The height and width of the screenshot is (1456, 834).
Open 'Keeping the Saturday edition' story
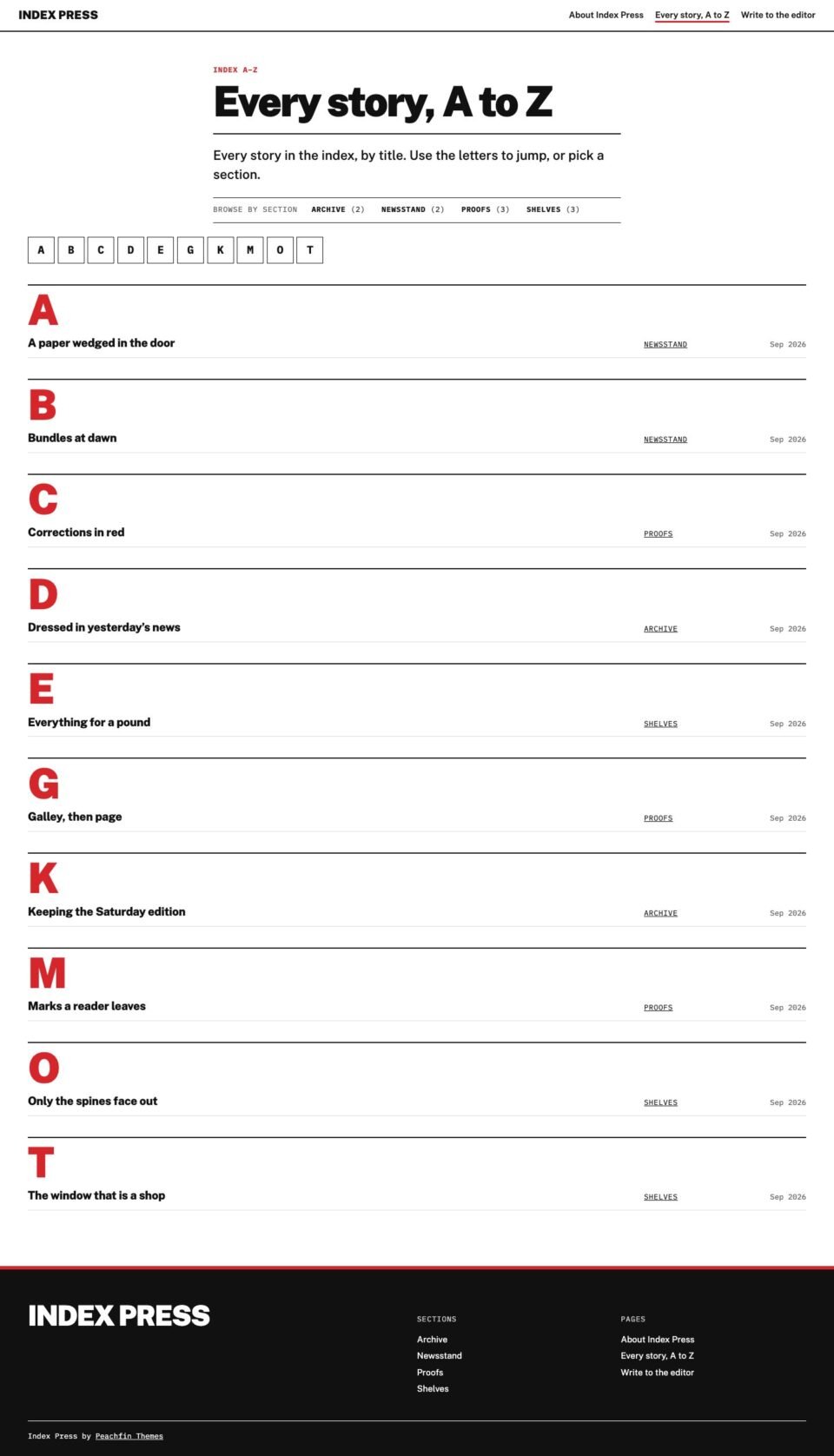click(106, 911)
